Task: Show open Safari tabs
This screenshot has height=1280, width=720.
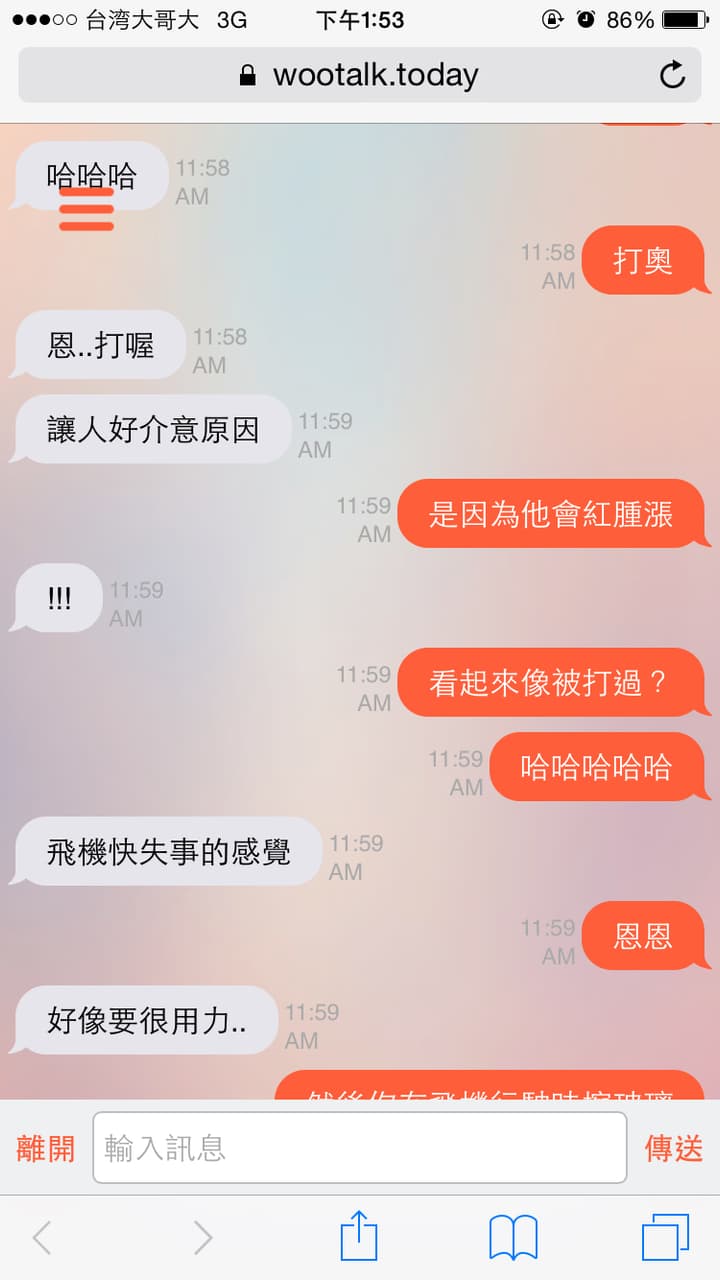Action: click(x=665, y=1238)
